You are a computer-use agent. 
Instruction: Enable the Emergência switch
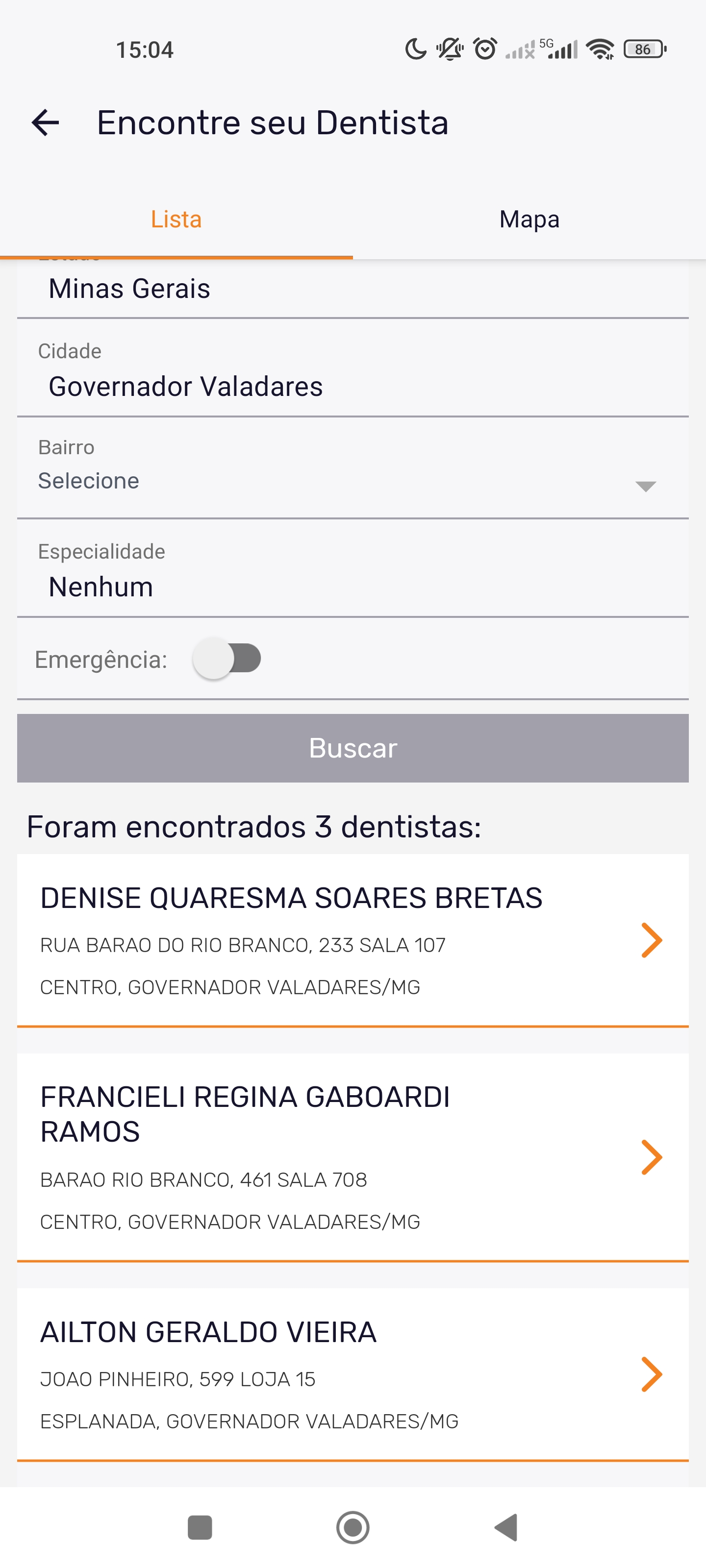point(227,659)
